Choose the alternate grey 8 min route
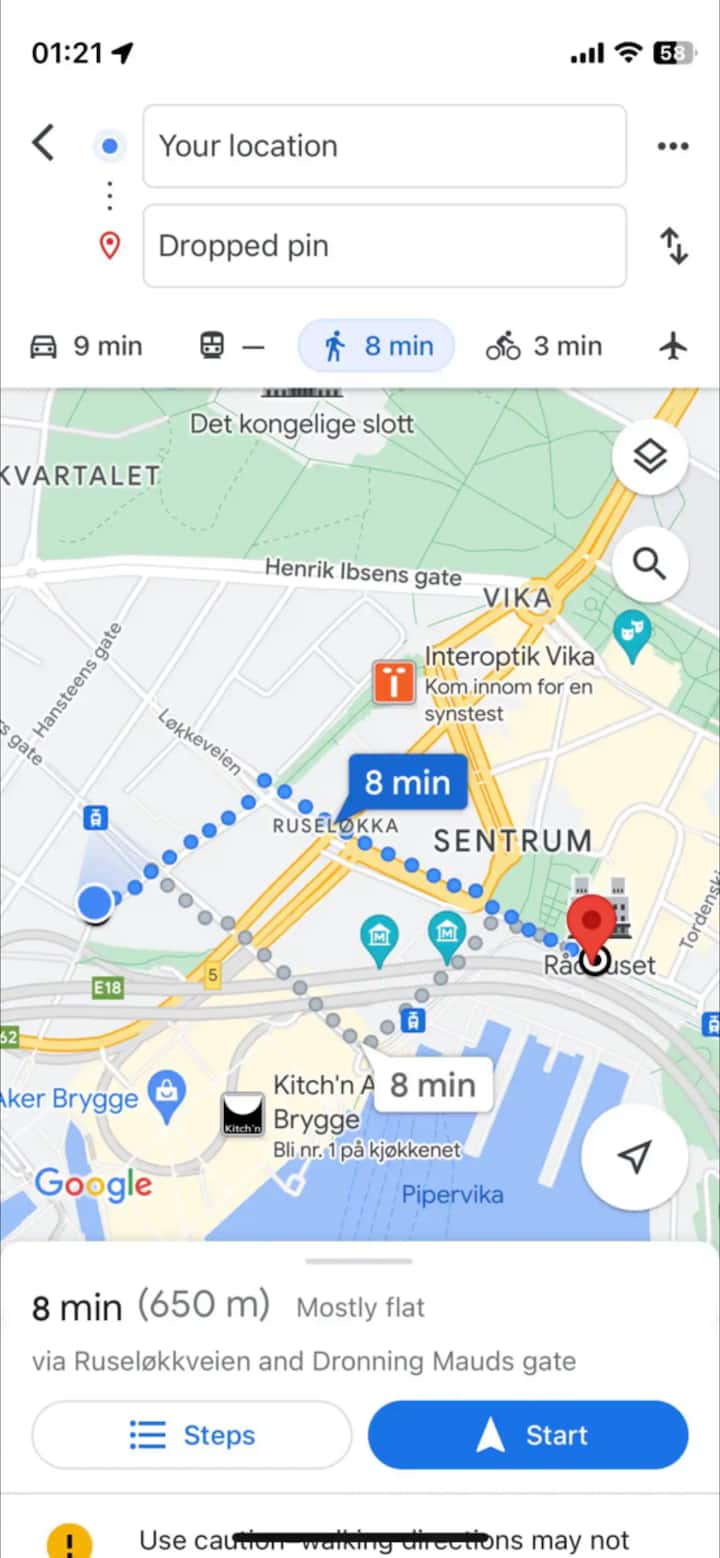The width and height of the screenshot is (720, 1558). (x=432, y=1085)
